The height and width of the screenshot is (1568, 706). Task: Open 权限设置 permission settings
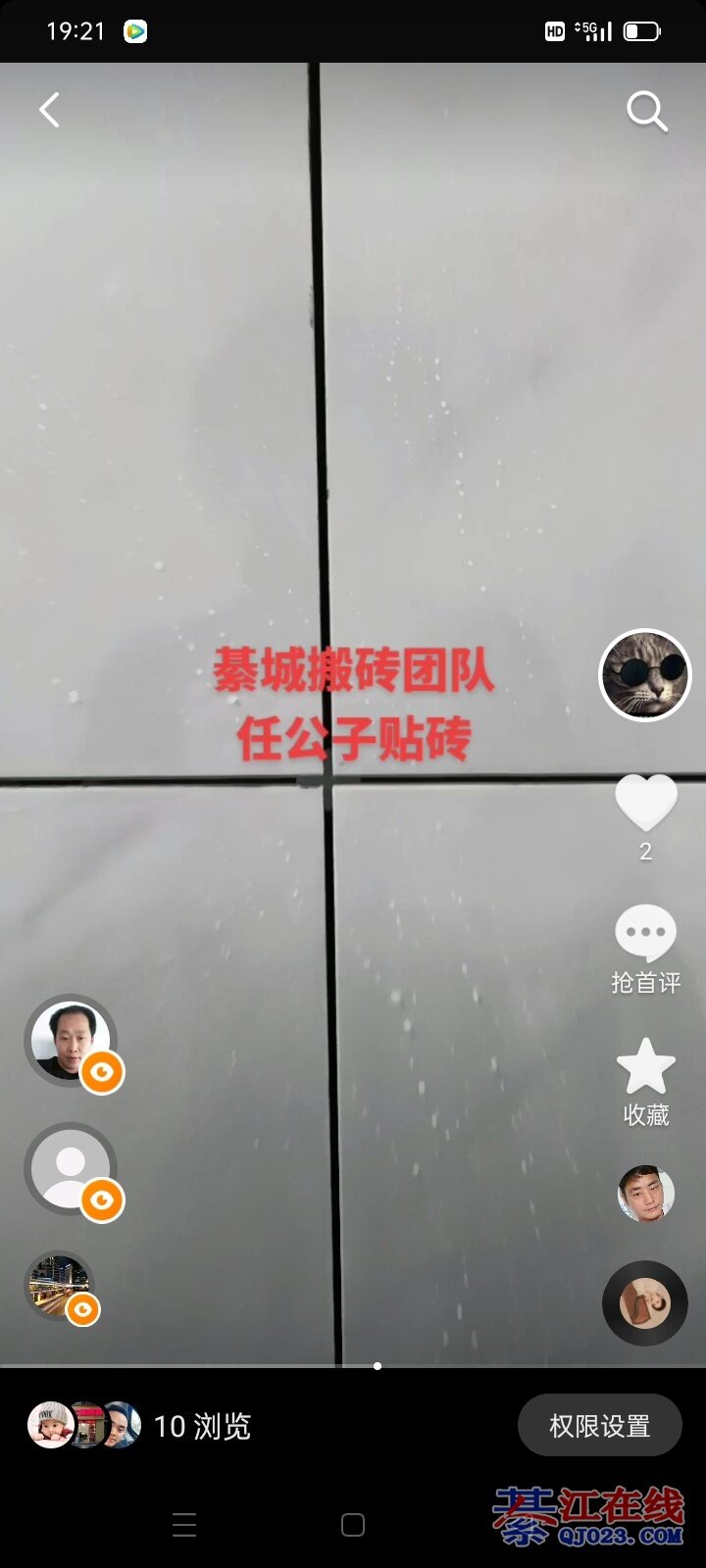pyautogui.click(x=599, y=1426)
